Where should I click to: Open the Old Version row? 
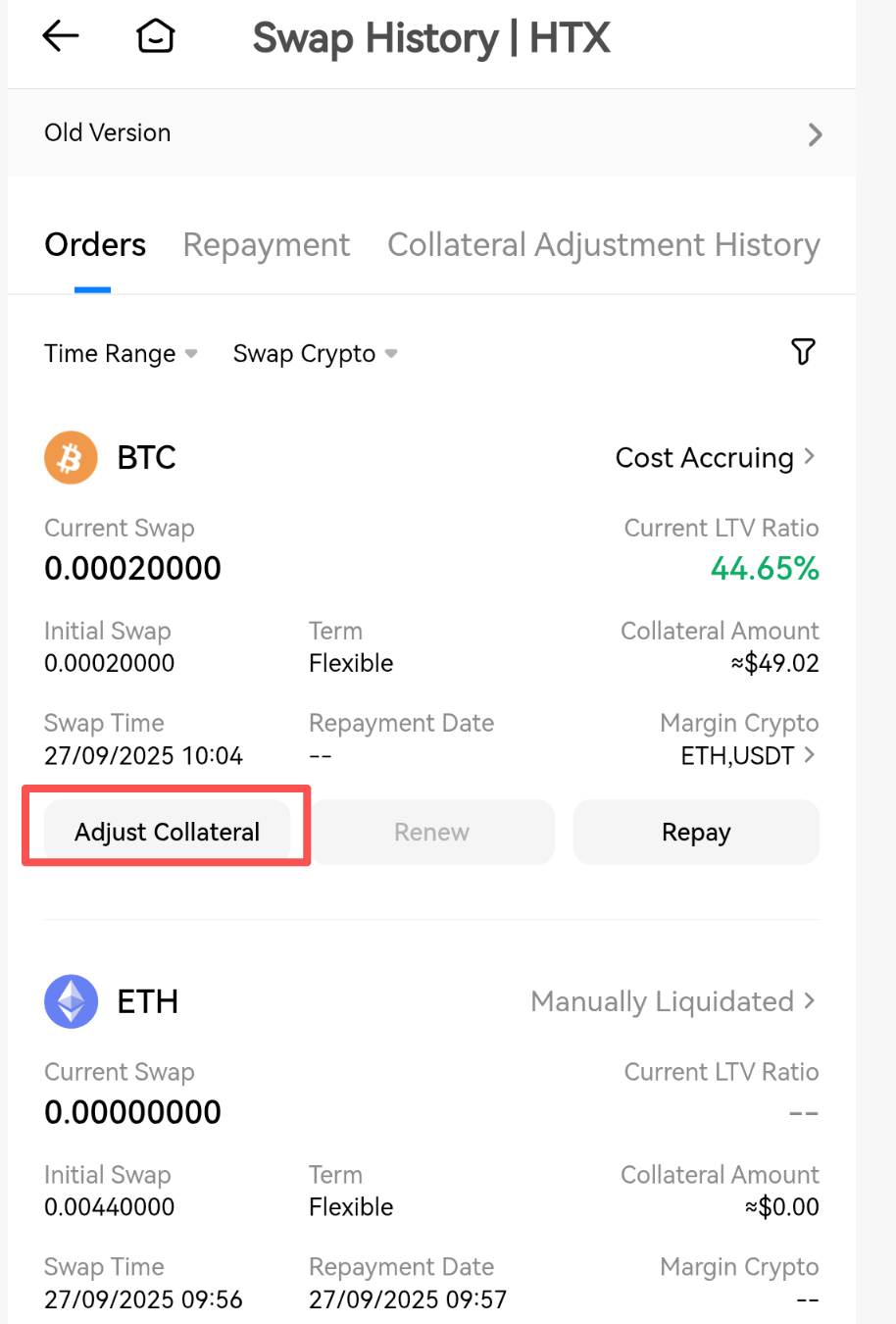(x=431, y=133)
